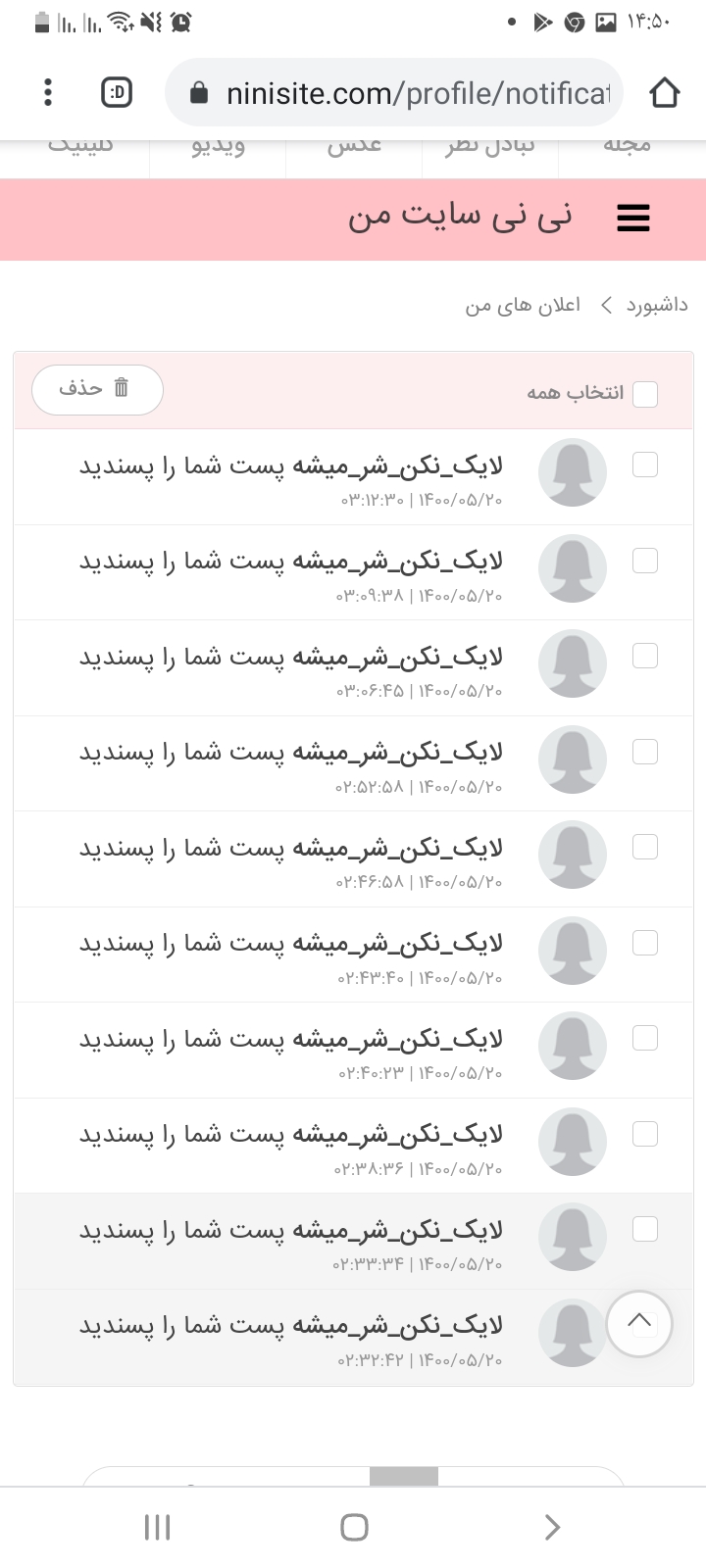The width and height of the screenshot is (706, 1568).
Task: Check the ۰۲:۴۳:۴۰ notification box
Action: coord(645,943)
